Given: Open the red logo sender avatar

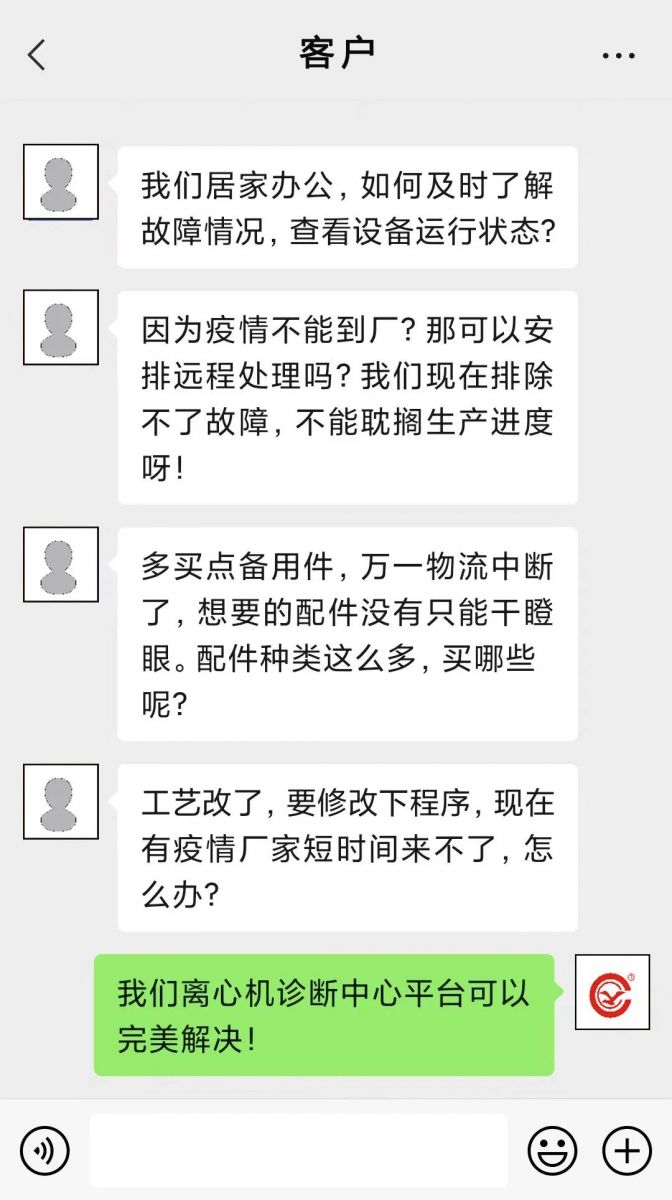Looking at the screenshot, I should click(x=612, y=992).
